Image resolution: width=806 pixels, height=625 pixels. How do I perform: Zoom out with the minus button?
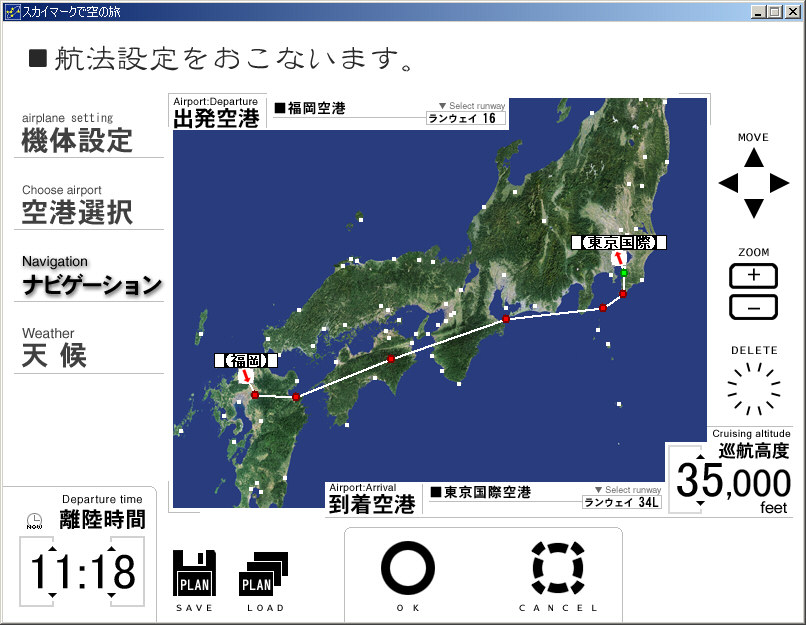coord(754,307)
